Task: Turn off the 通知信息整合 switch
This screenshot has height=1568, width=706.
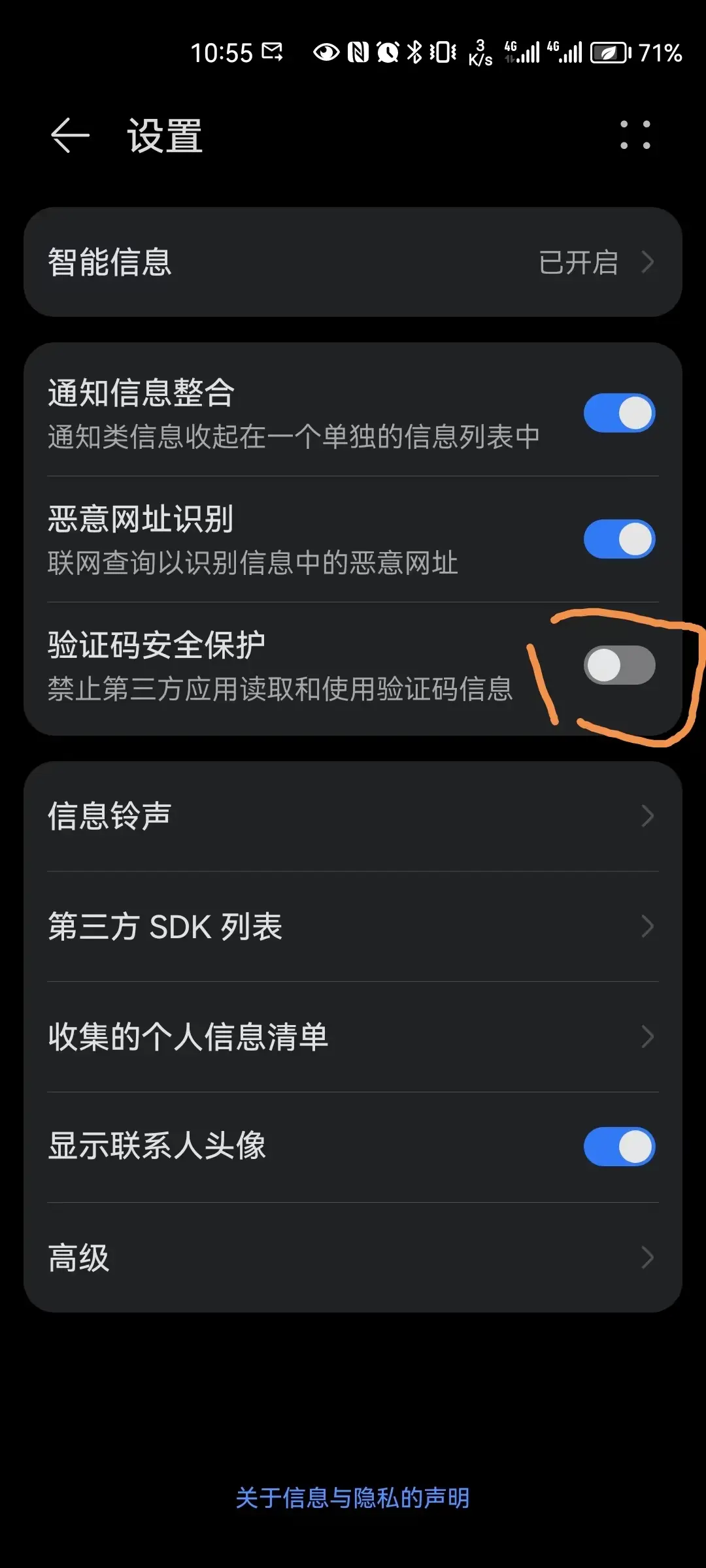Action: pyautogui.click(x=618, y=413)
